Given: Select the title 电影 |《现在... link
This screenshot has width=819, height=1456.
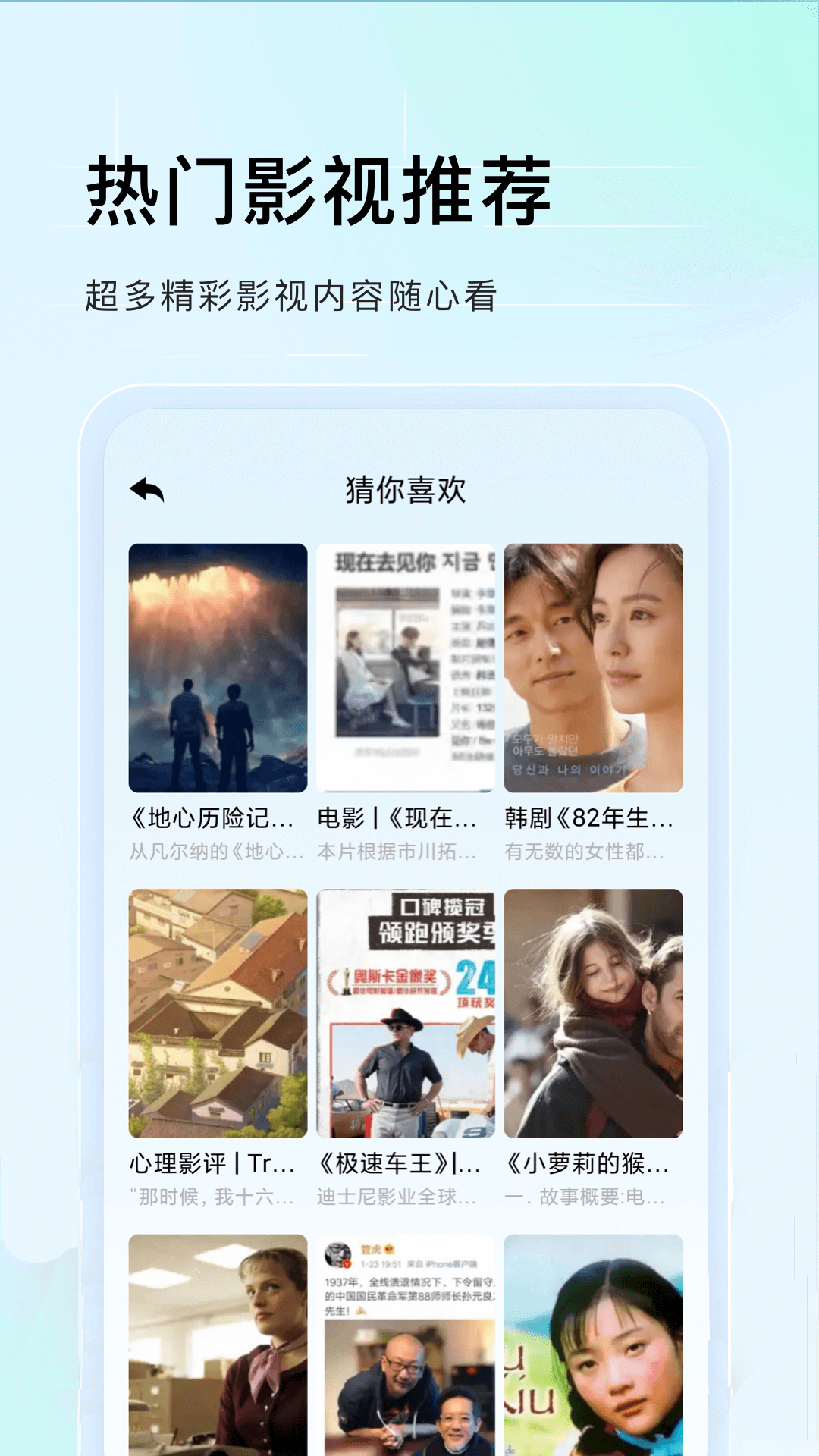Looking at the screenshot, I should tap(398, 817).
